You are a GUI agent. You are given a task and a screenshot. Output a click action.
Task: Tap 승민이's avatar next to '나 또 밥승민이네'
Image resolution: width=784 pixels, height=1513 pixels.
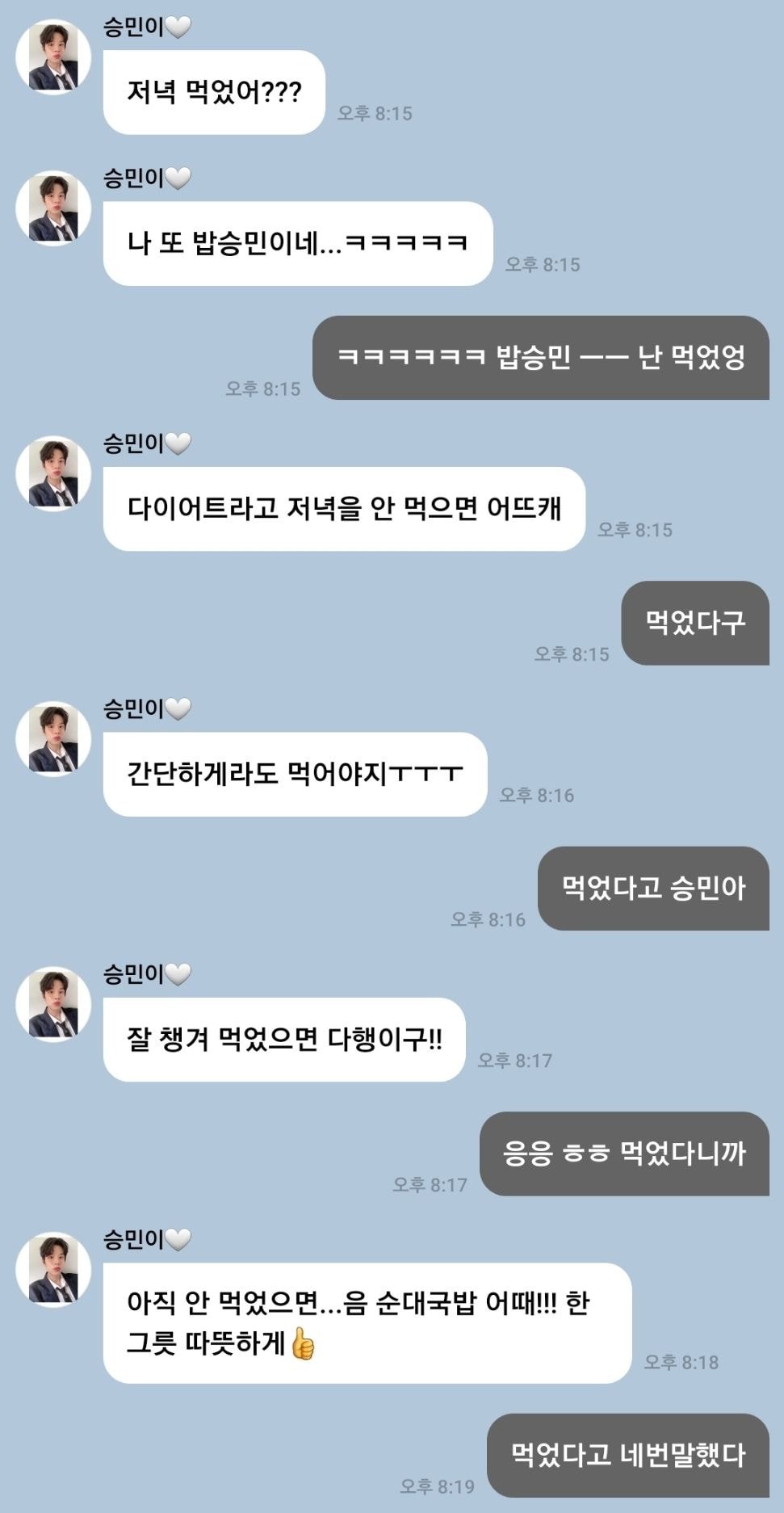click(53, 208)
